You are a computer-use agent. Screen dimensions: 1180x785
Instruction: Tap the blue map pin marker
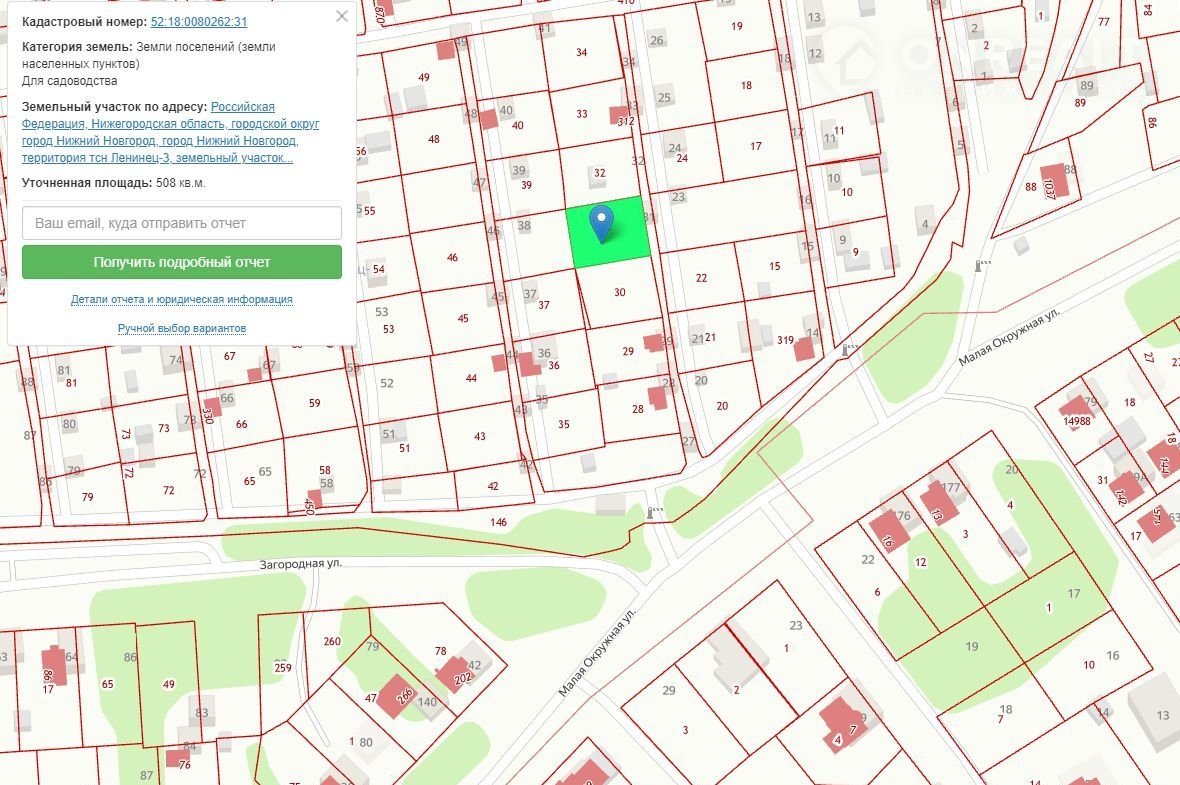(x=601, y=222)
